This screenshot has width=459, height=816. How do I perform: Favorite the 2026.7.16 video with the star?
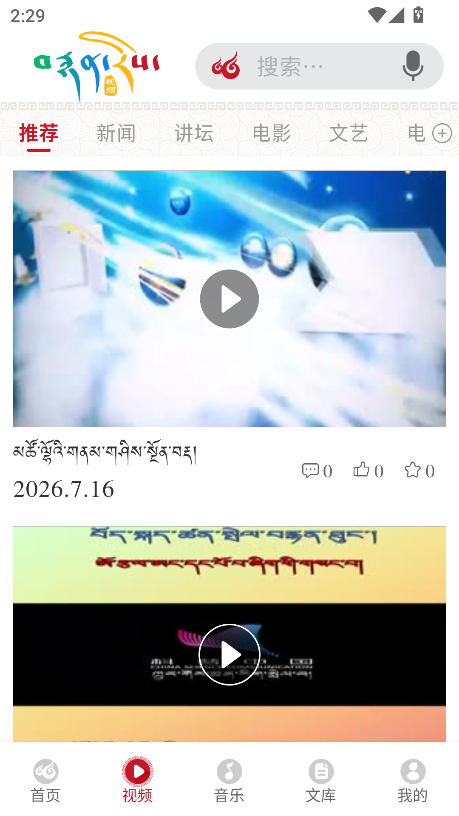pos(419,470)
